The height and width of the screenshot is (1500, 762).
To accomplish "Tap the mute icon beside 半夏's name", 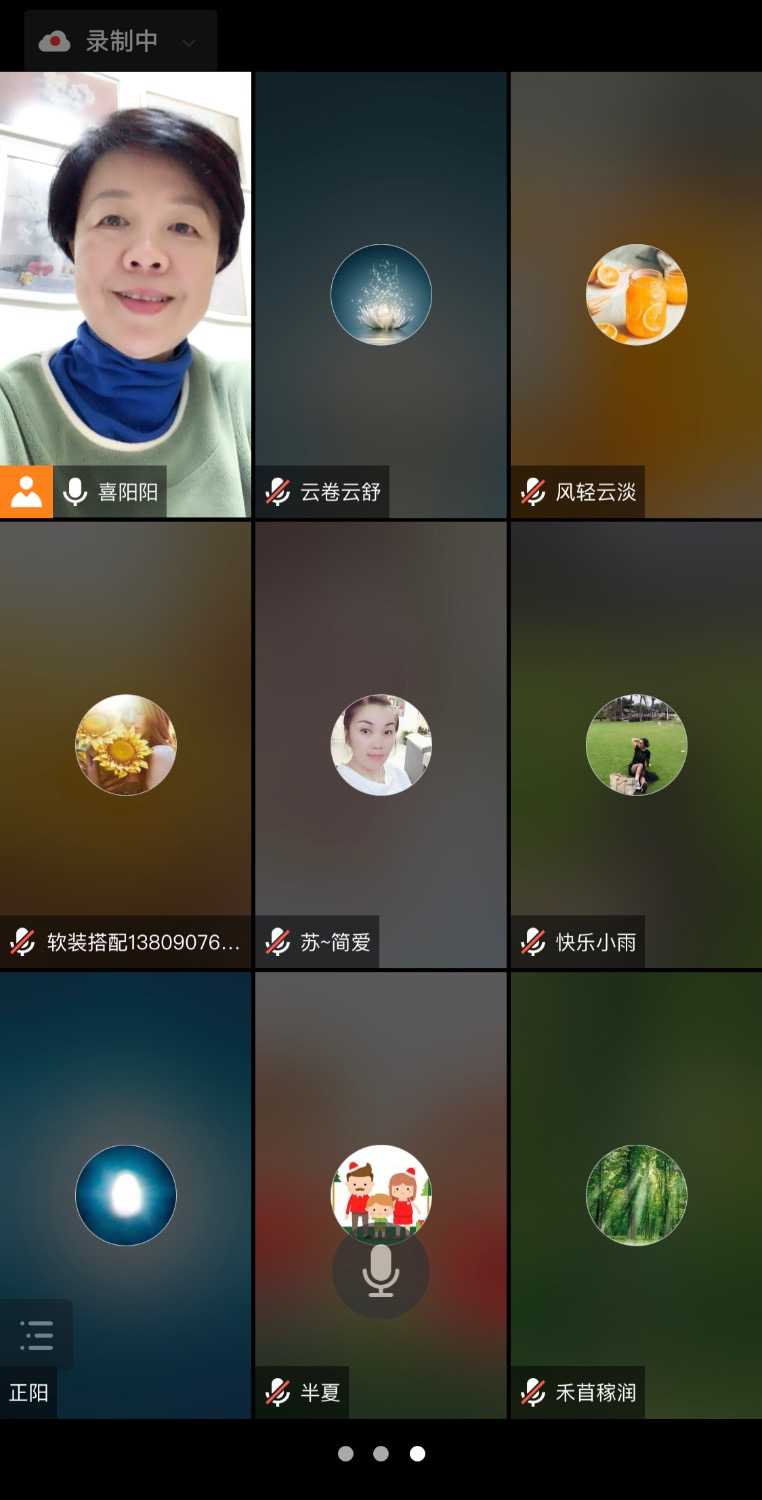I will [276, 1391].
